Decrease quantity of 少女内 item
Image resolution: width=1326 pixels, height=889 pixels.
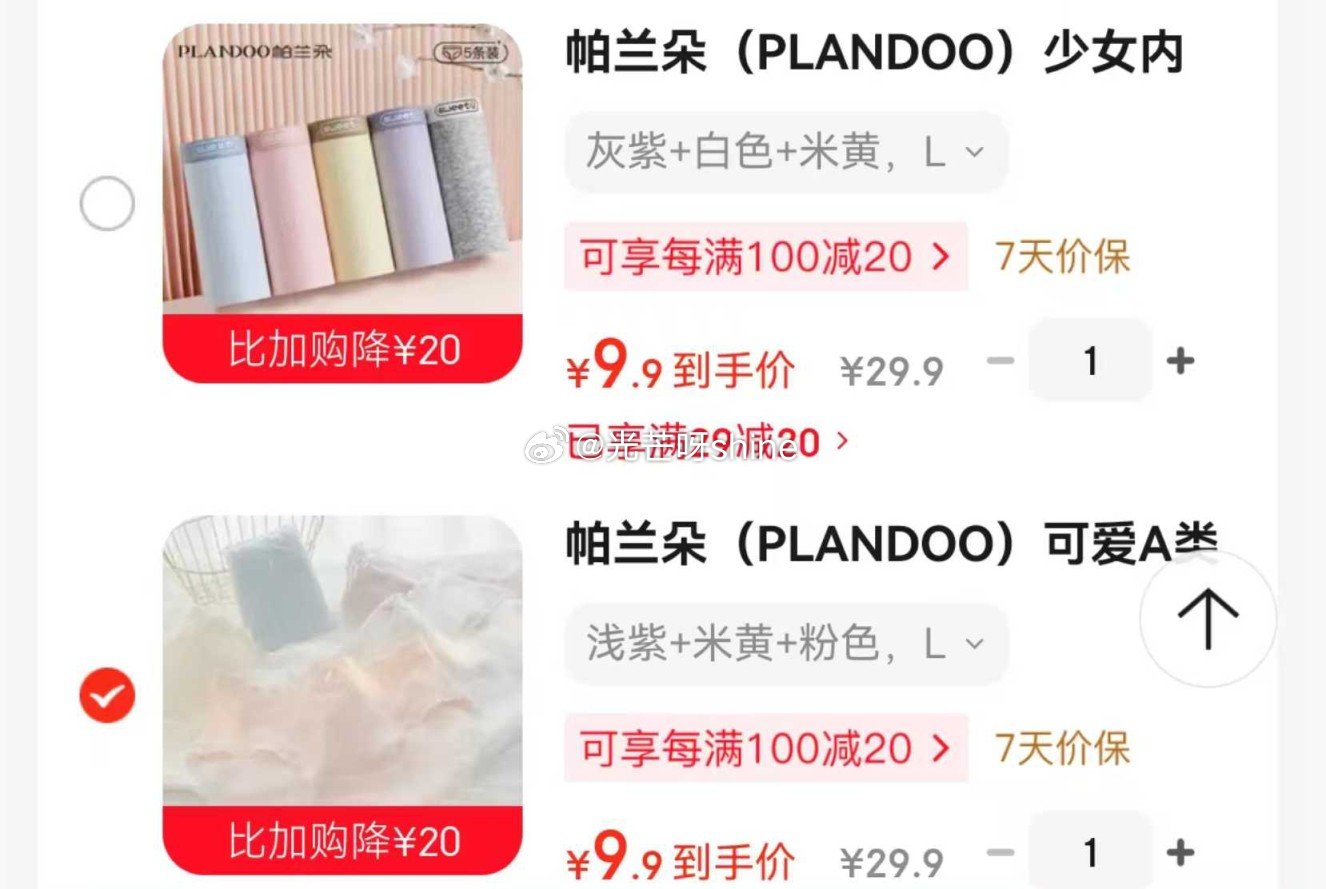[1000, 361]
